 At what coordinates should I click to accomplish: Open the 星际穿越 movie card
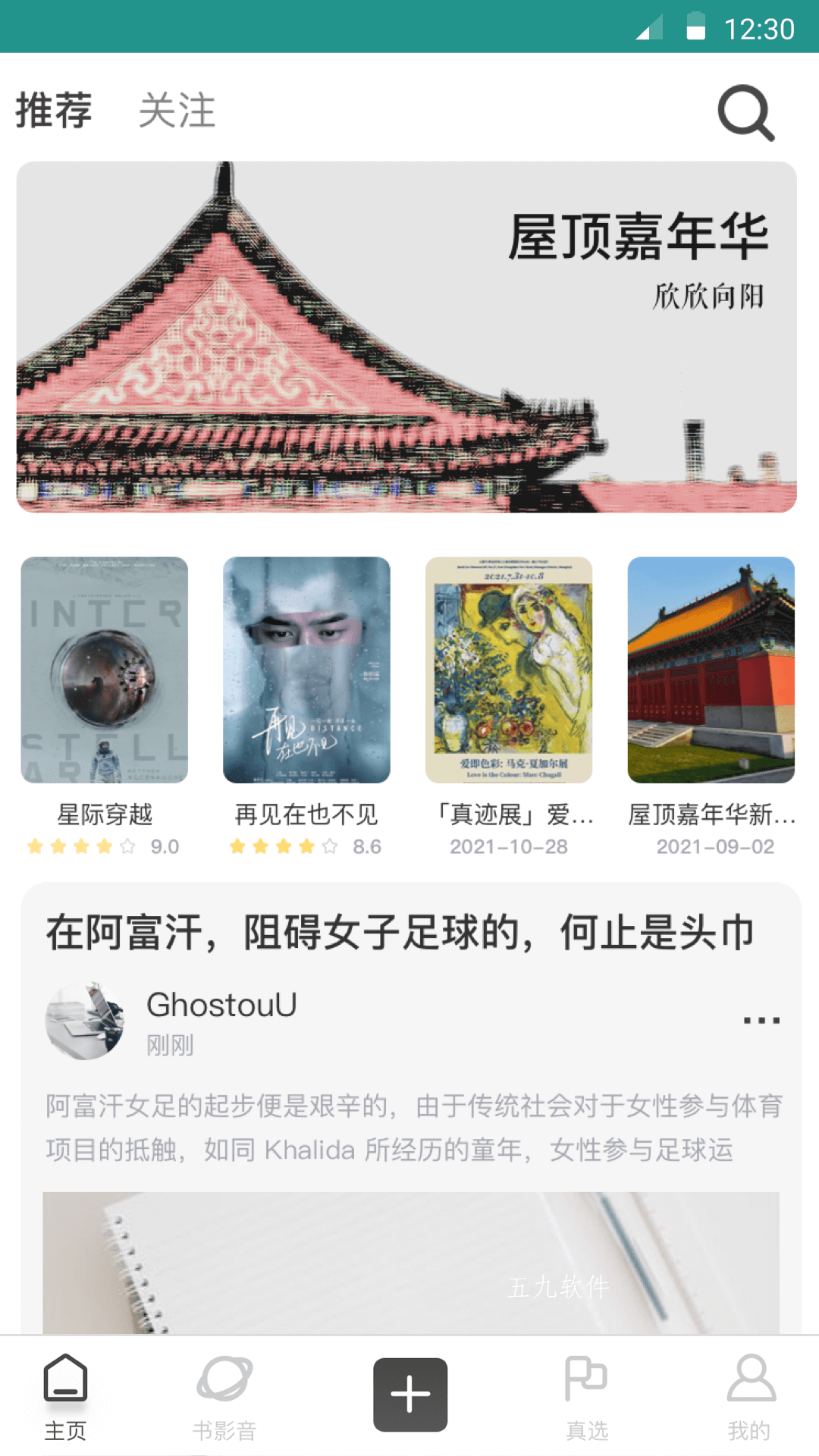pyautogui.click(x=105, y=707)
